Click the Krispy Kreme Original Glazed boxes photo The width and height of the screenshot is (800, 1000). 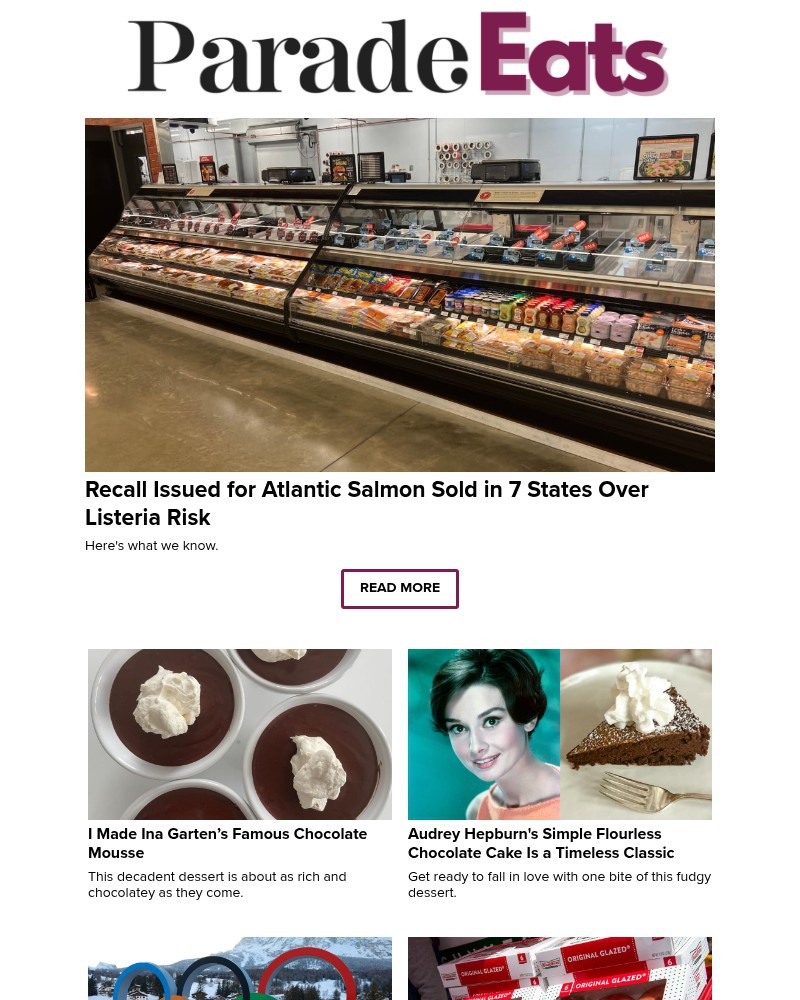click(x=560, y=968)
